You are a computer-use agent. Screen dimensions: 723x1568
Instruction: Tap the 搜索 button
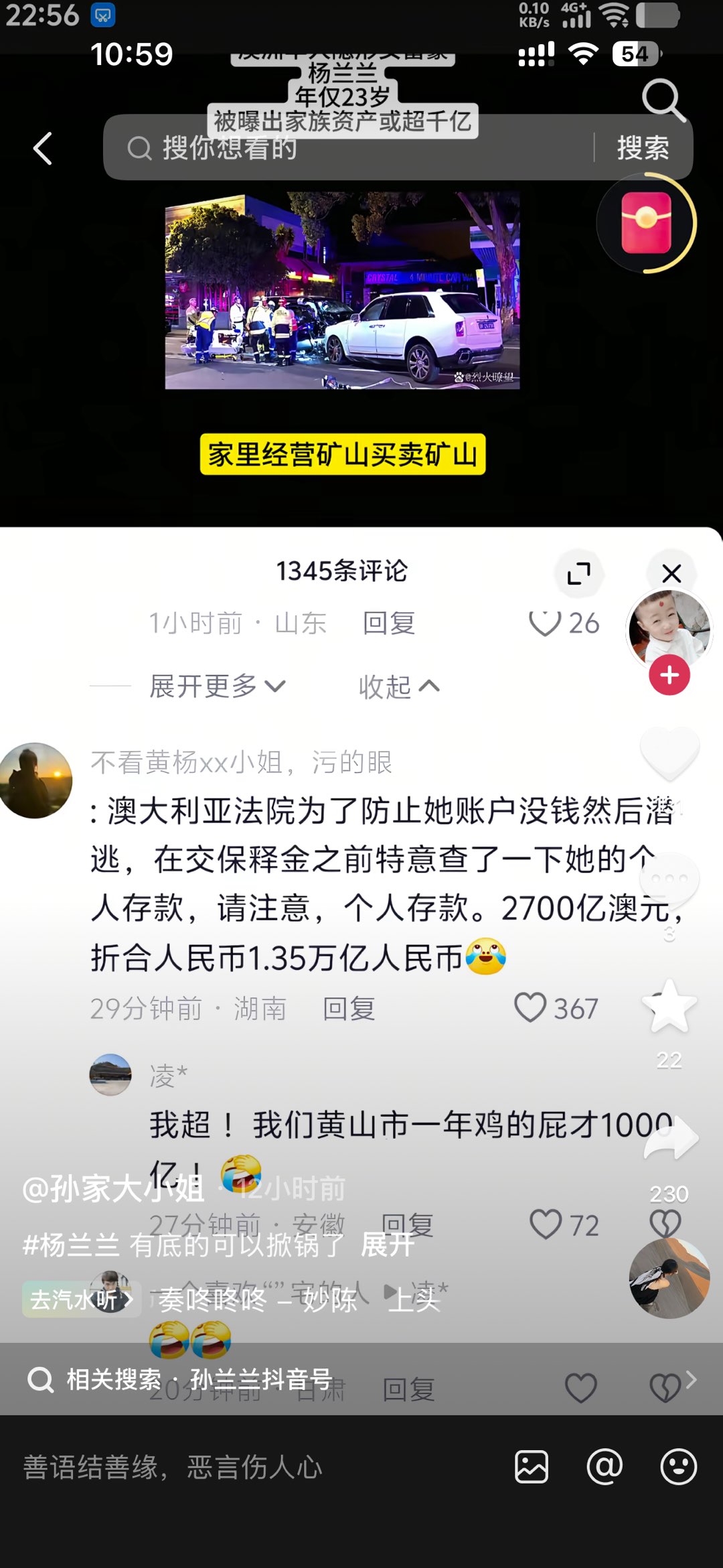coord(642,148)
